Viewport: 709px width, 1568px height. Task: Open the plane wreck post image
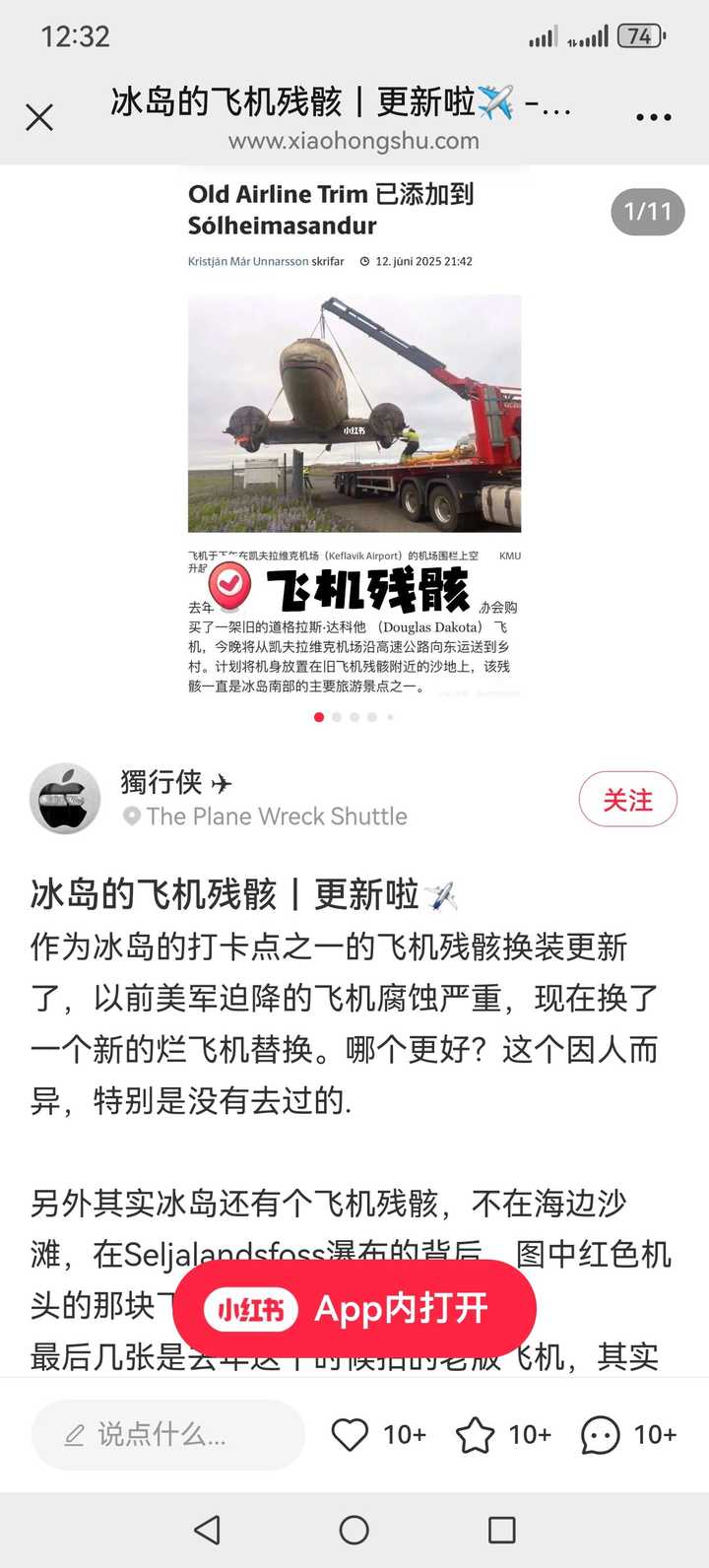354,433
